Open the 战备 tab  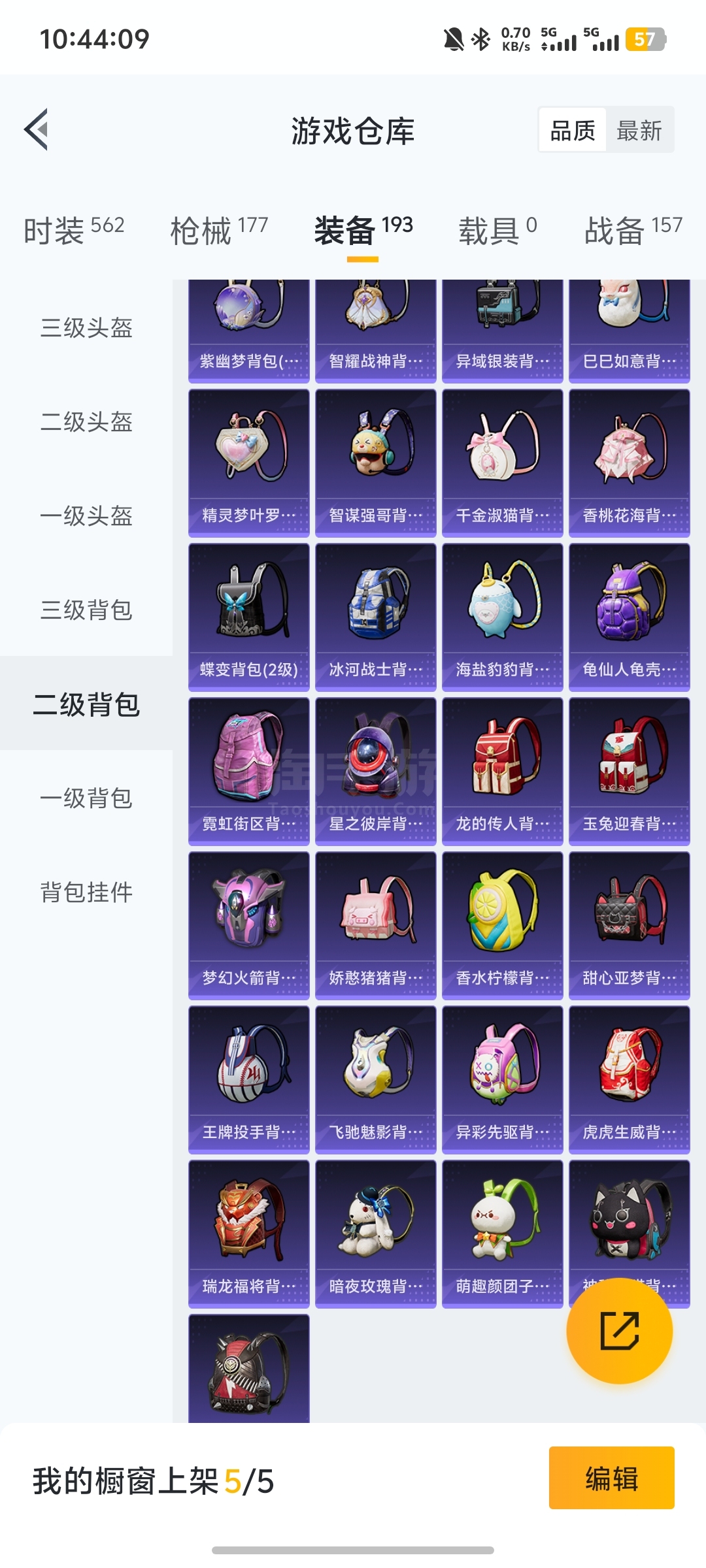coord(632,230)
